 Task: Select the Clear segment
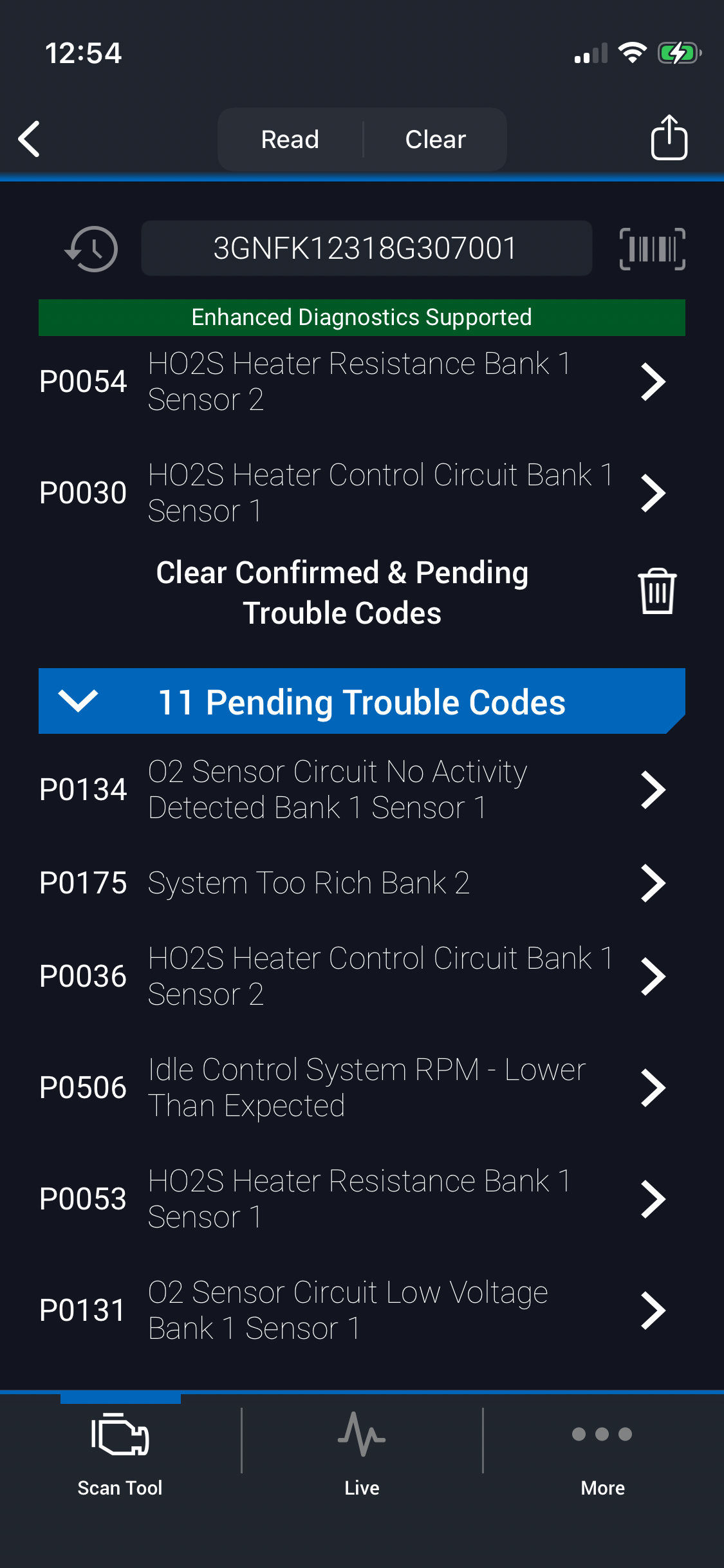click(435, 139)
